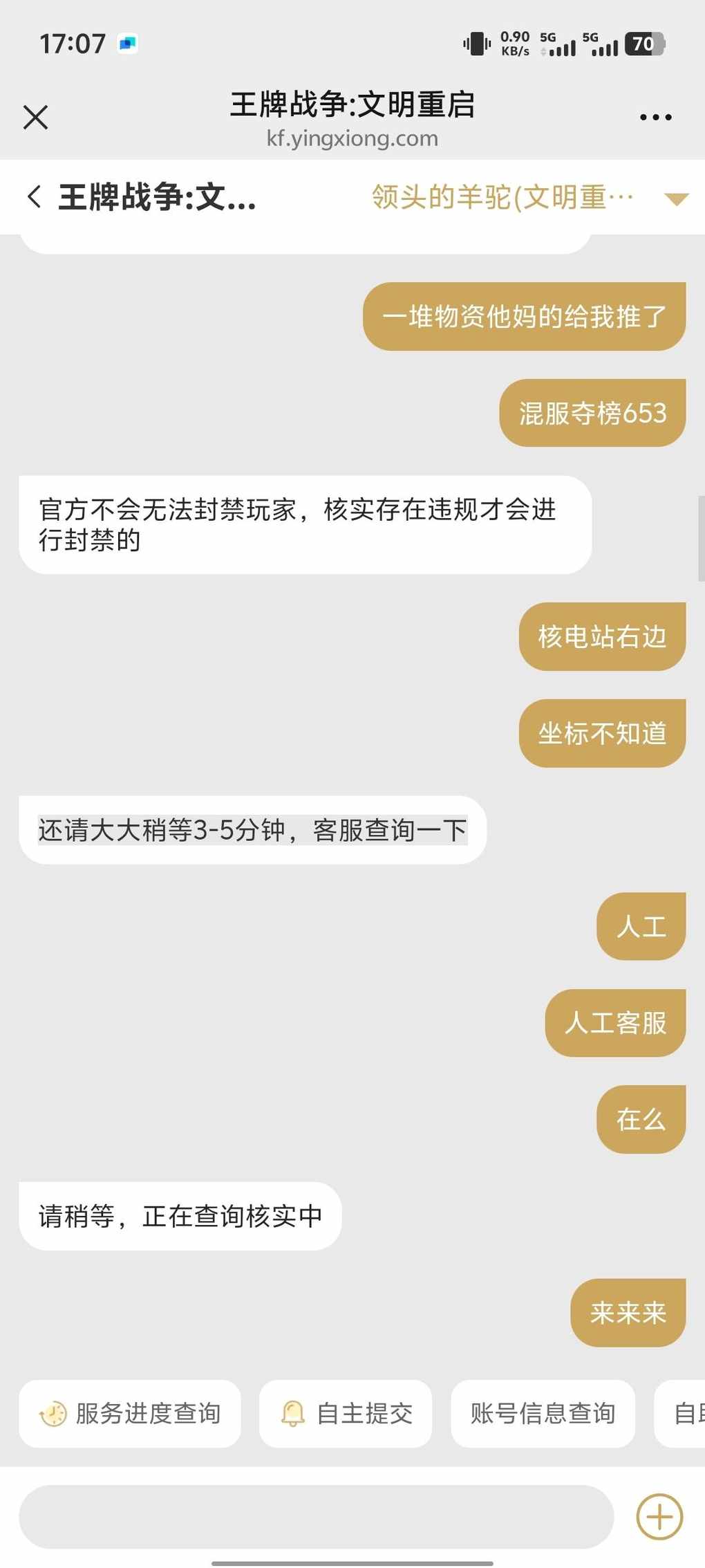Open the plus attachment button
705x1568 pixels.
(659, 1517)
